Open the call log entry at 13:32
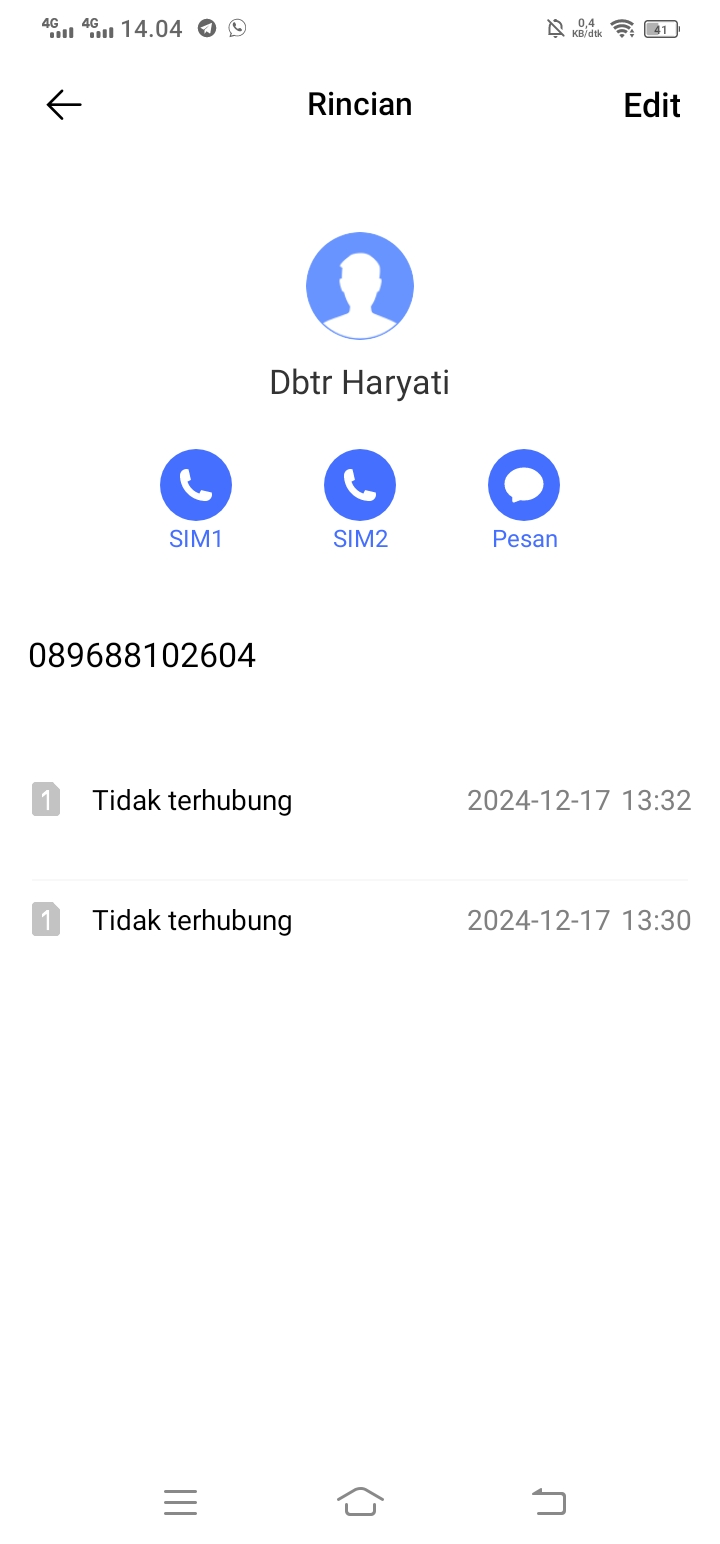The height and width of the screenshot is (1544, 720). (x=360, y=800)
